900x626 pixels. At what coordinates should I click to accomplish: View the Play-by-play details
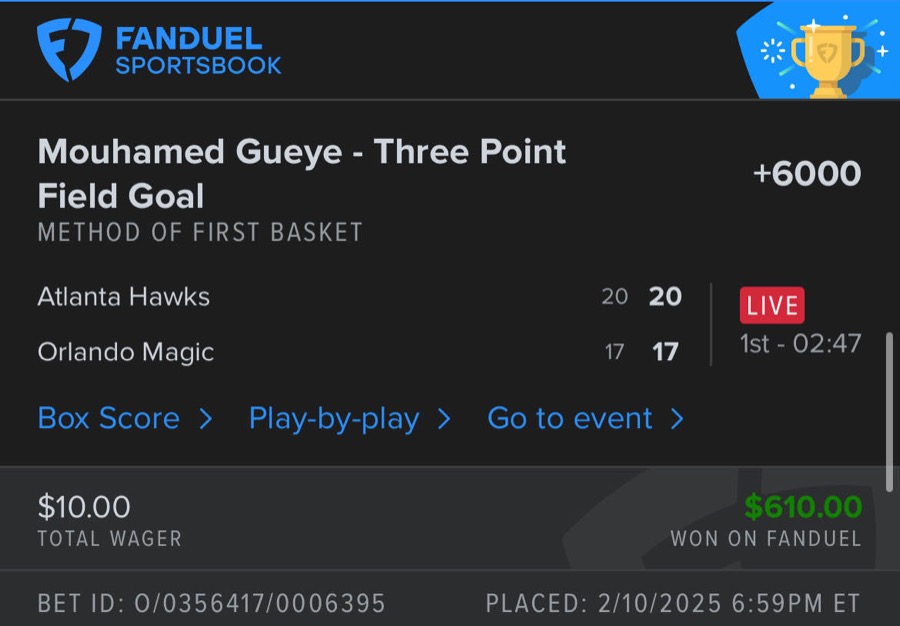coord(349,418)
